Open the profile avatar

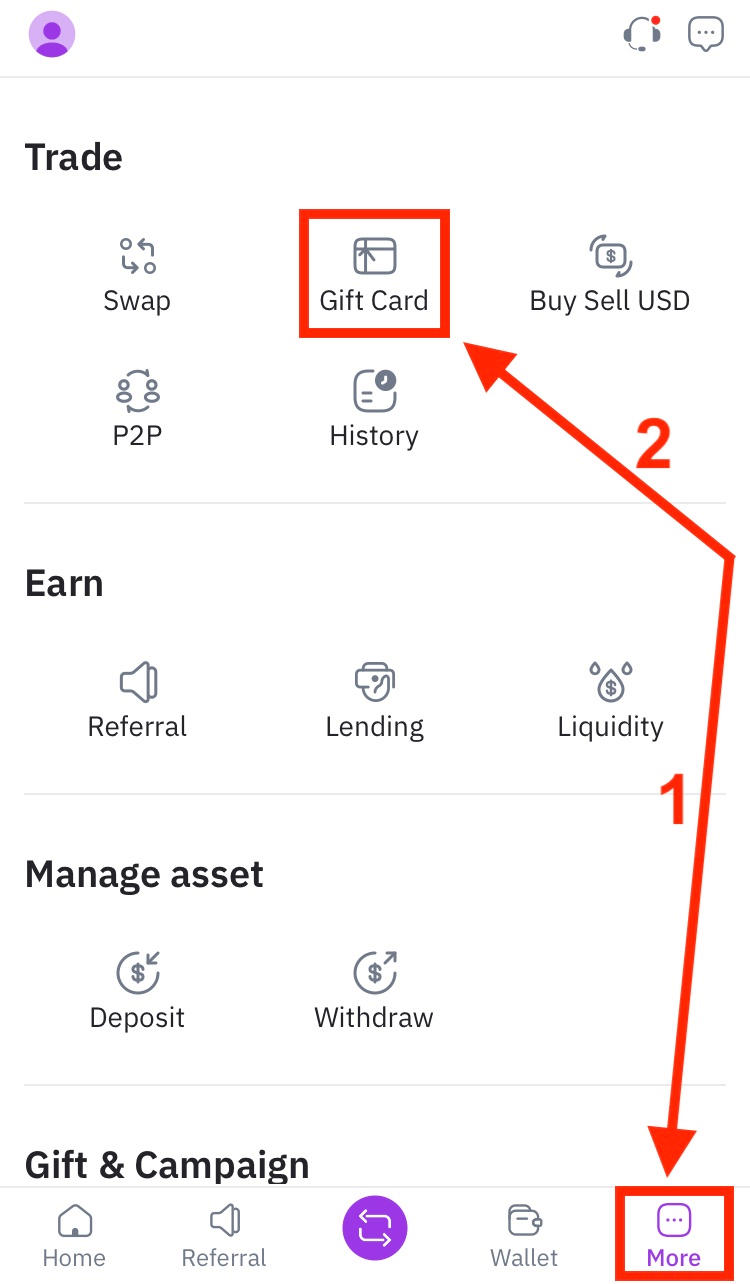(52, 35)
